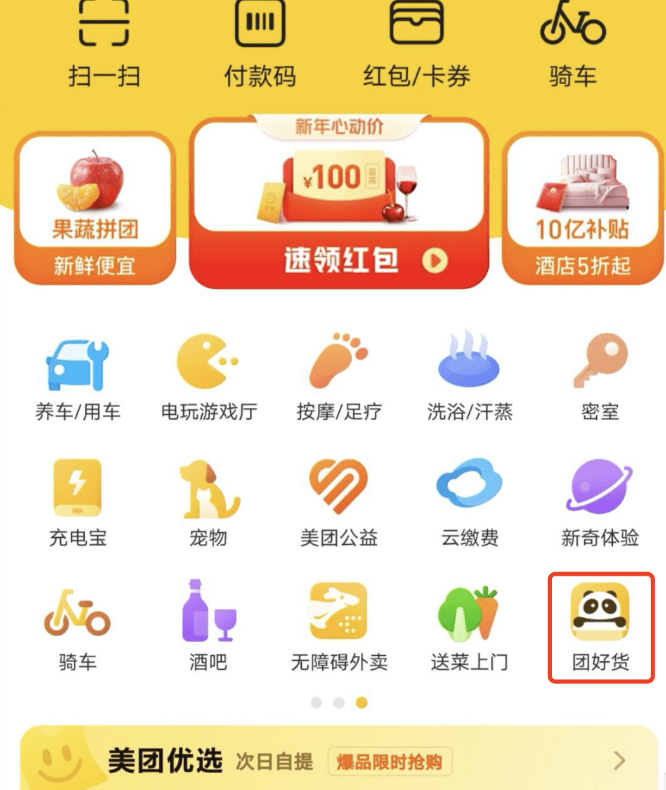Tap 速领红包 banner button

[x=339, y=261]
